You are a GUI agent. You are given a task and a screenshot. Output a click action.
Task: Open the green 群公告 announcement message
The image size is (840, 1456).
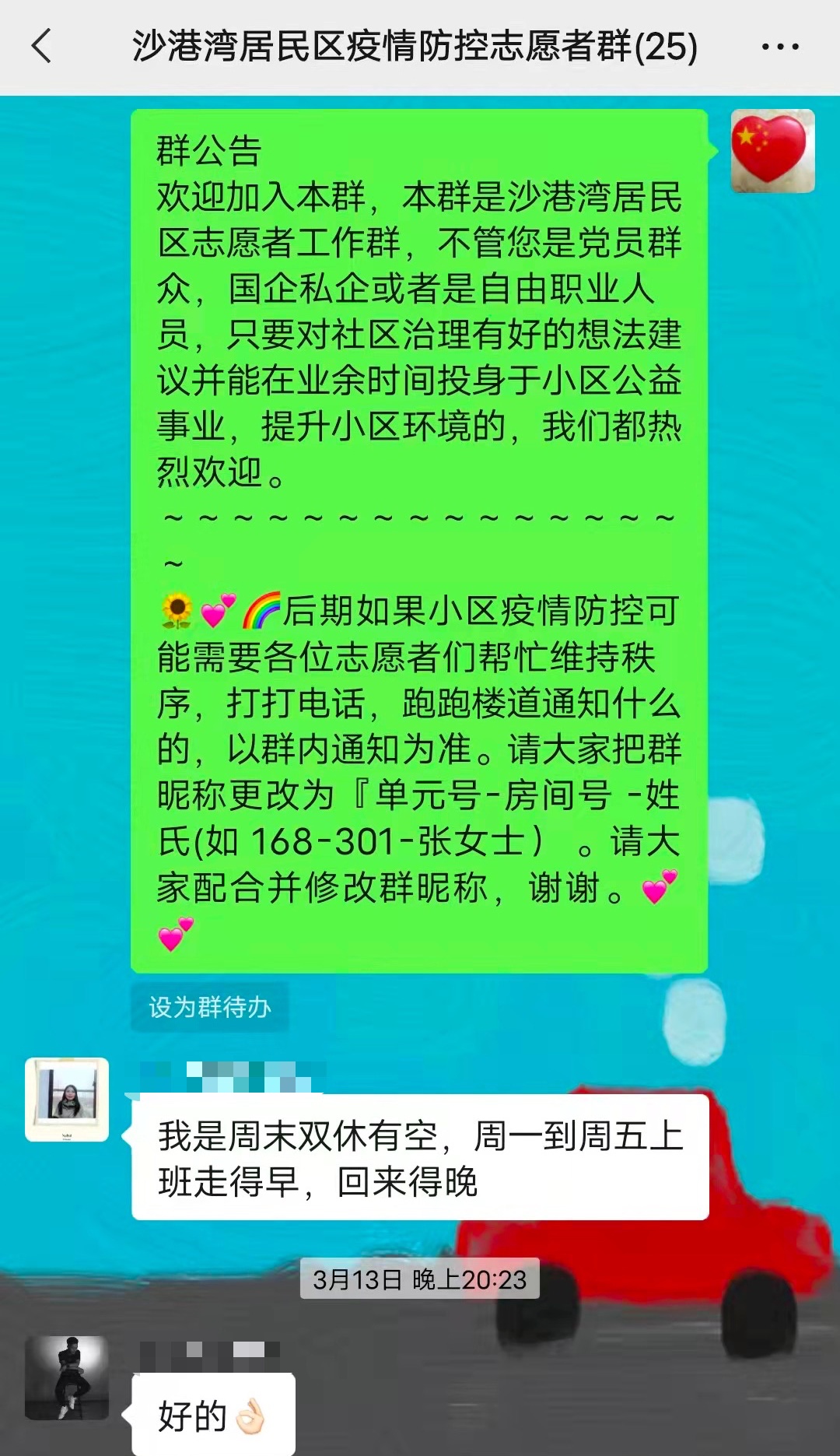pos(418,541)
